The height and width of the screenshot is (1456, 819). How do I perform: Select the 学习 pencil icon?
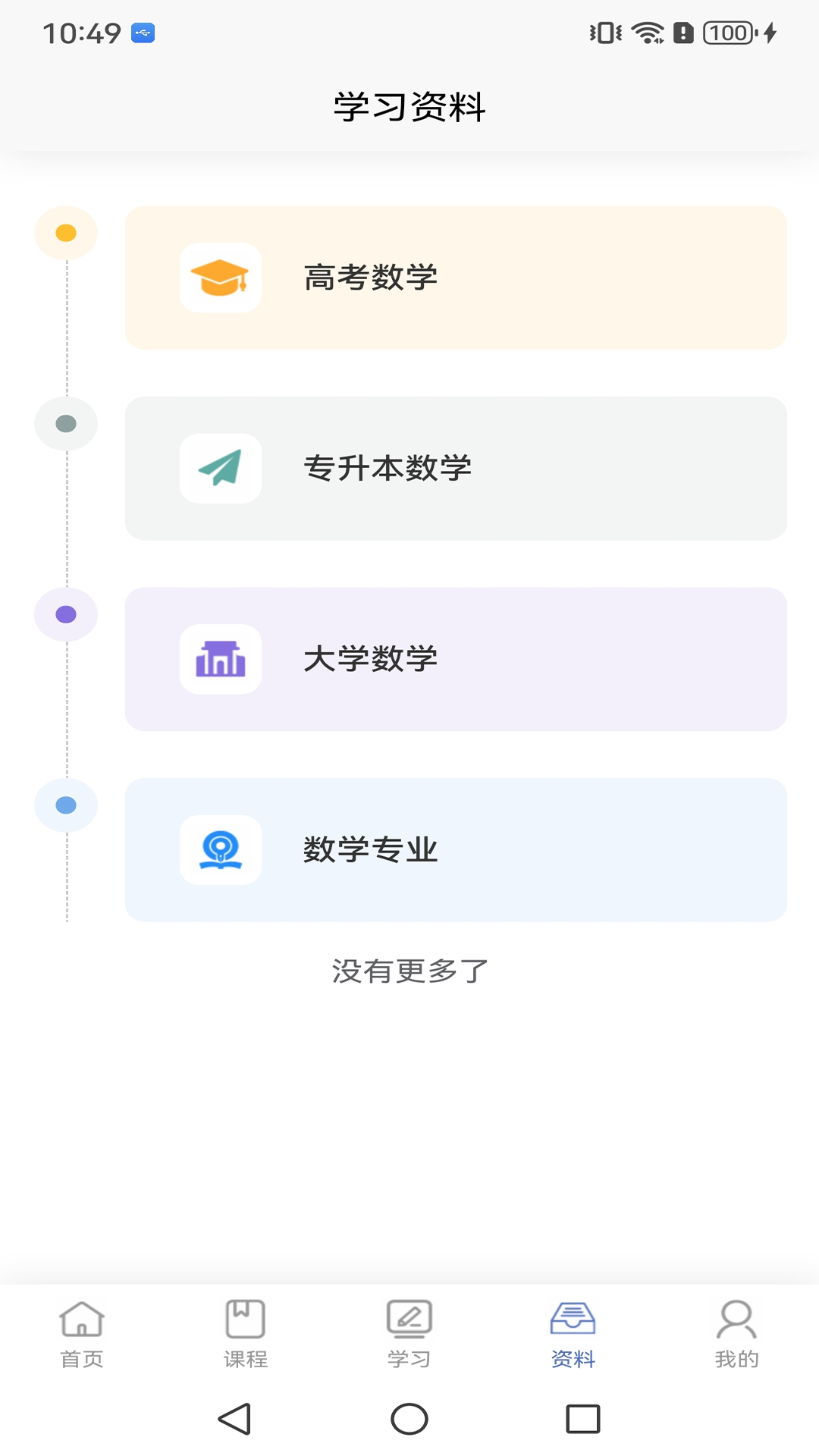[x=409, y=1321]
